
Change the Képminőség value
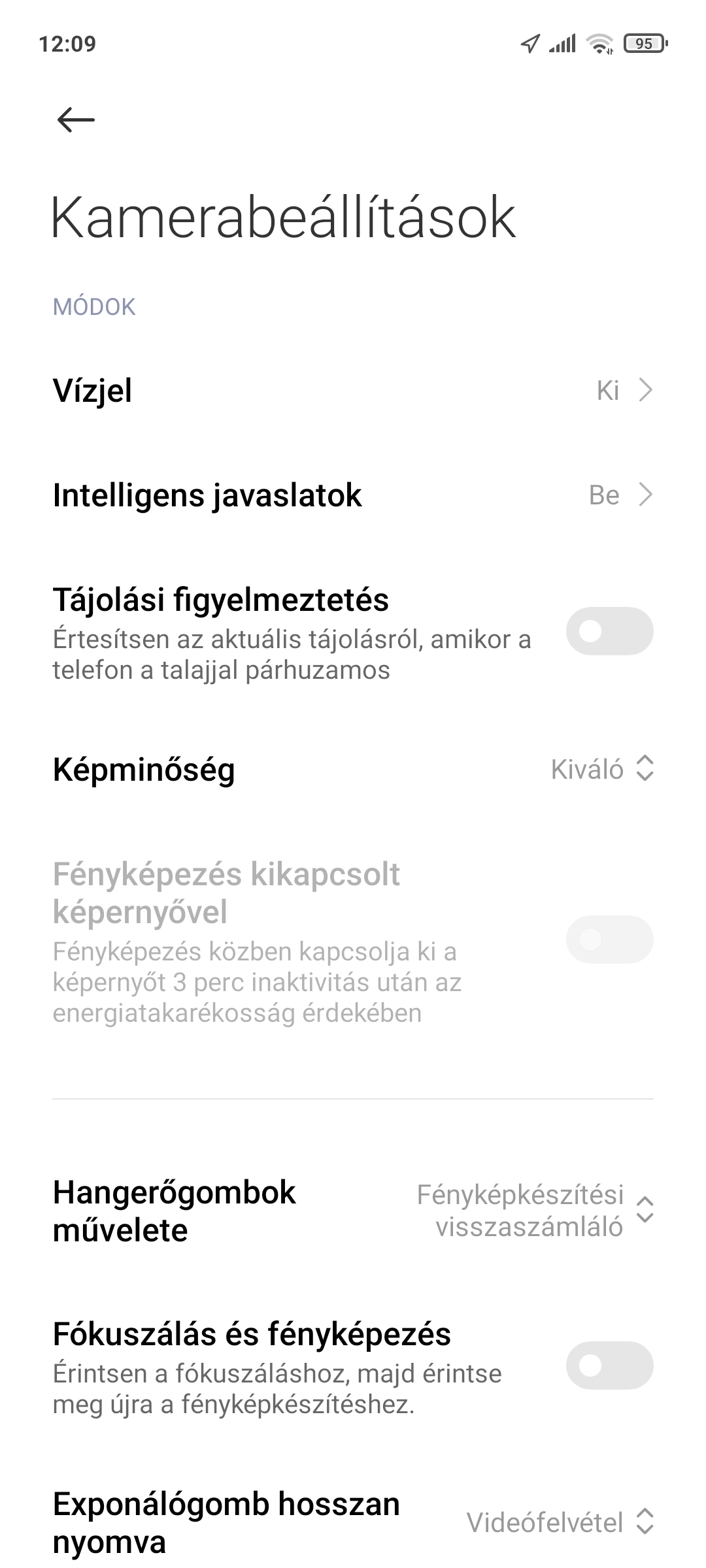(353, 769)
